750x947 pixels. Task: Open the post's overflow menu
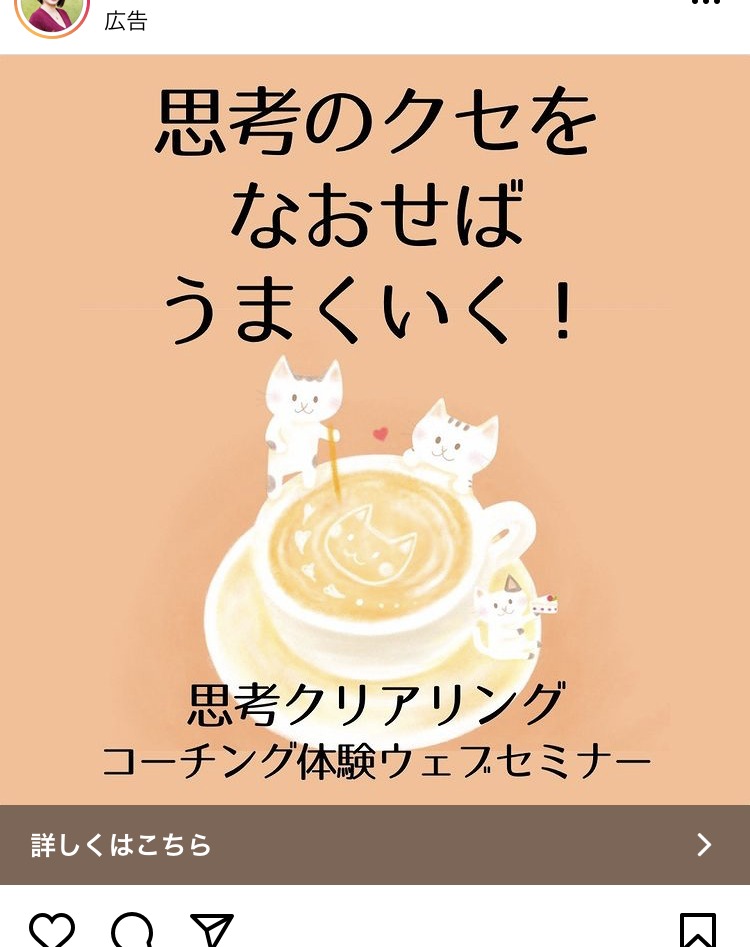point(706,3)
